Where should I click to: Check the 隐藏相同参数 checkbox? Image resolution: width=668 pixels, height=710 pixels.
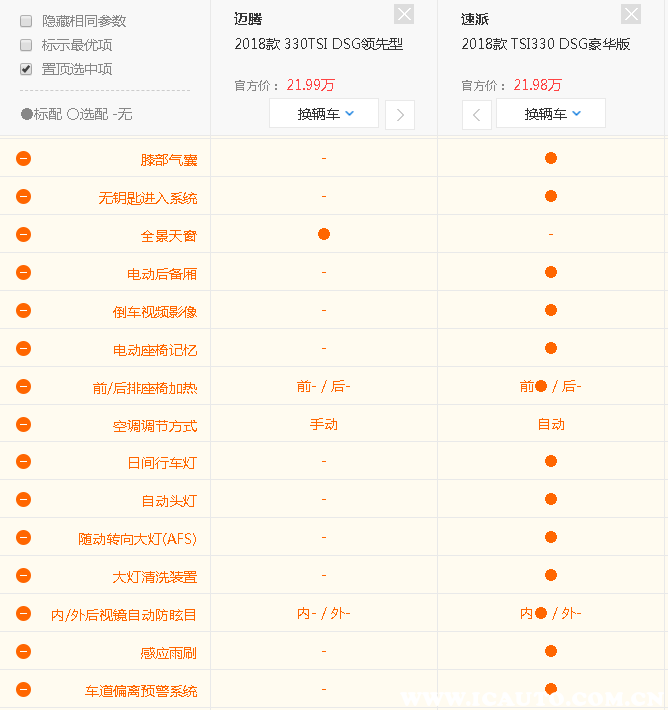click(26, 21)
